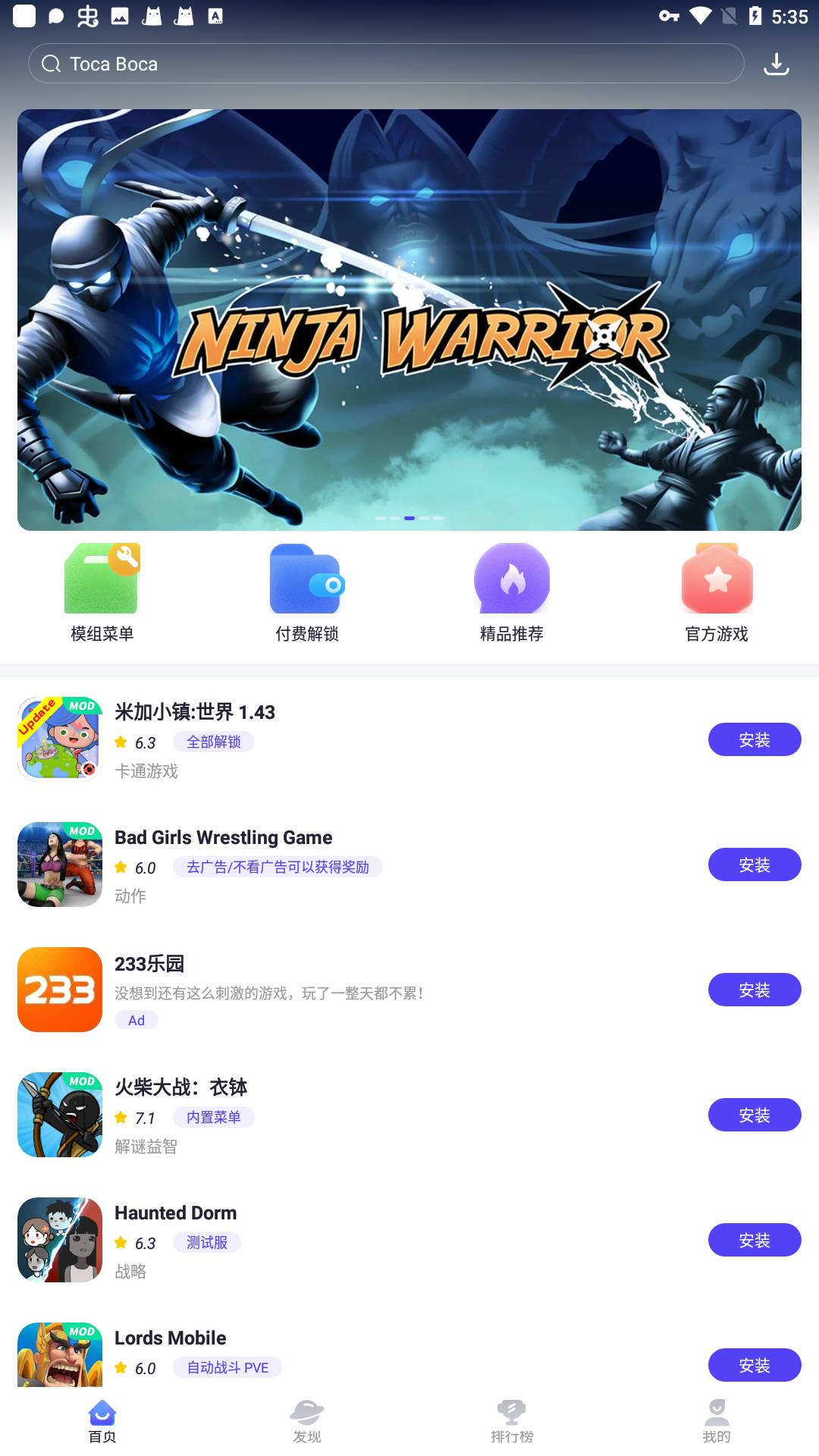View details of Haunted Dorm
Image resolution: width=819 pixels, height=1456 pixels.
[175, 1213]
